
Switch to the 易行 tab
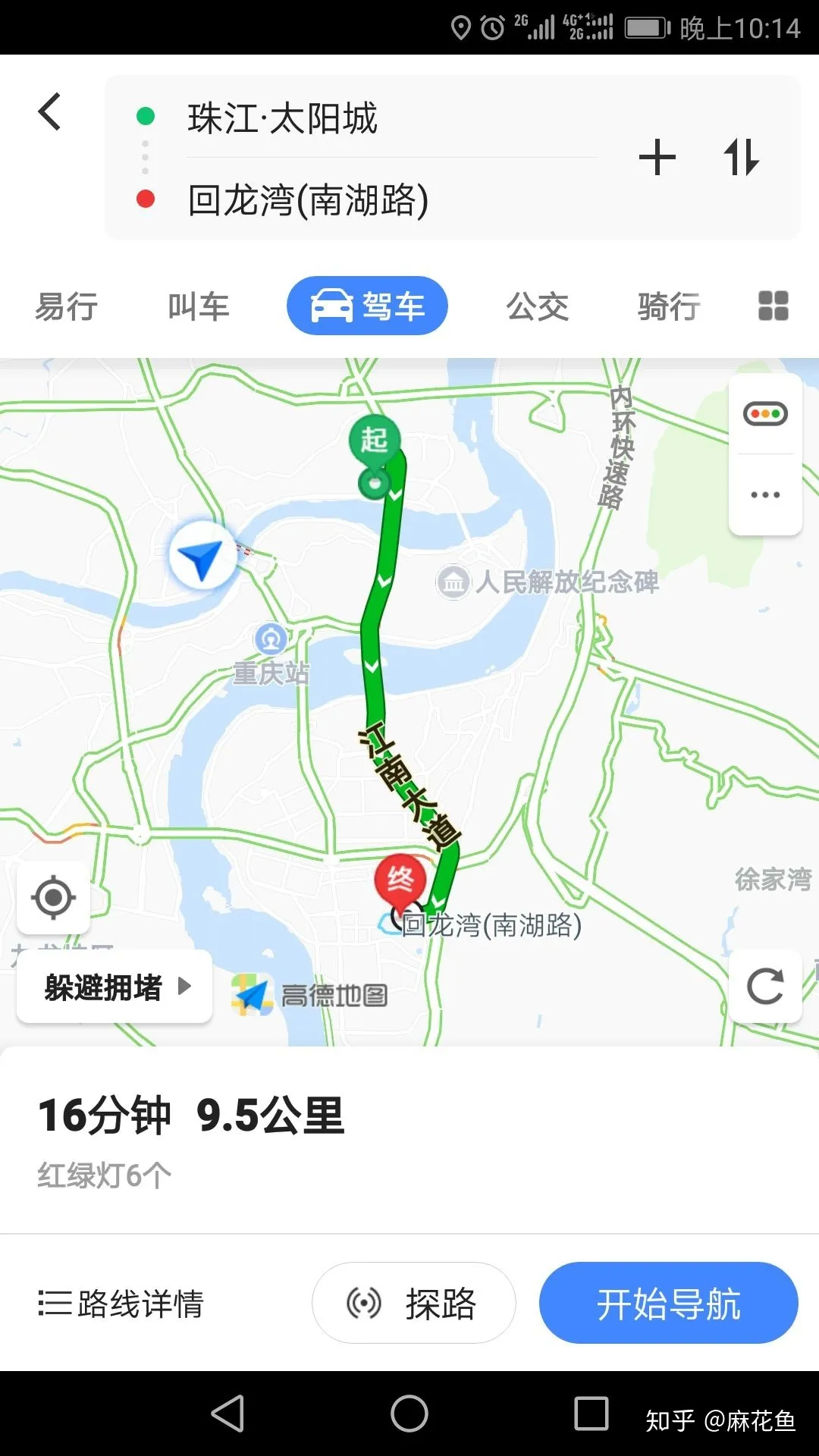[67, 307]
